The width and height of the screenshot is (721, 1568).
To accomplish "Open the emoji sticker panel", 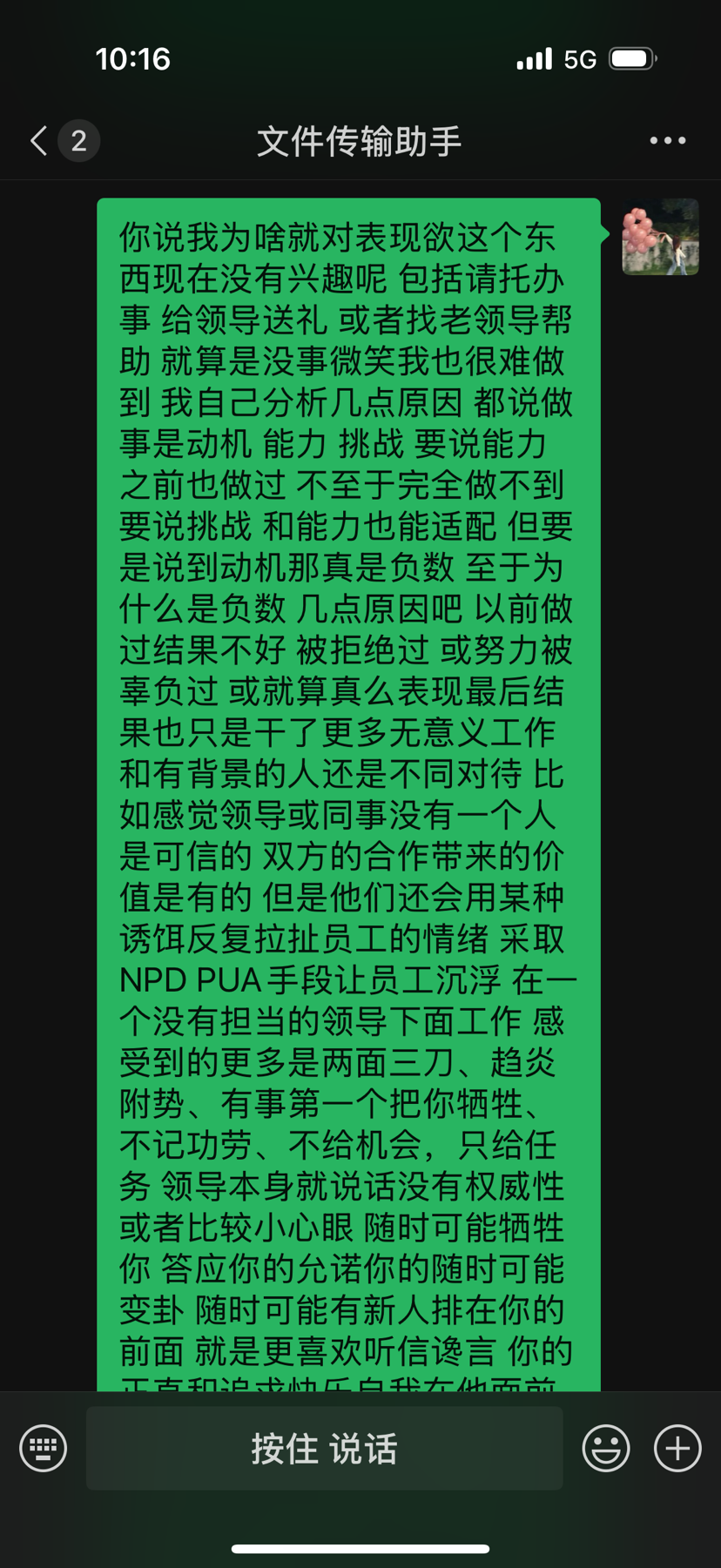I will pos(606,1448).
